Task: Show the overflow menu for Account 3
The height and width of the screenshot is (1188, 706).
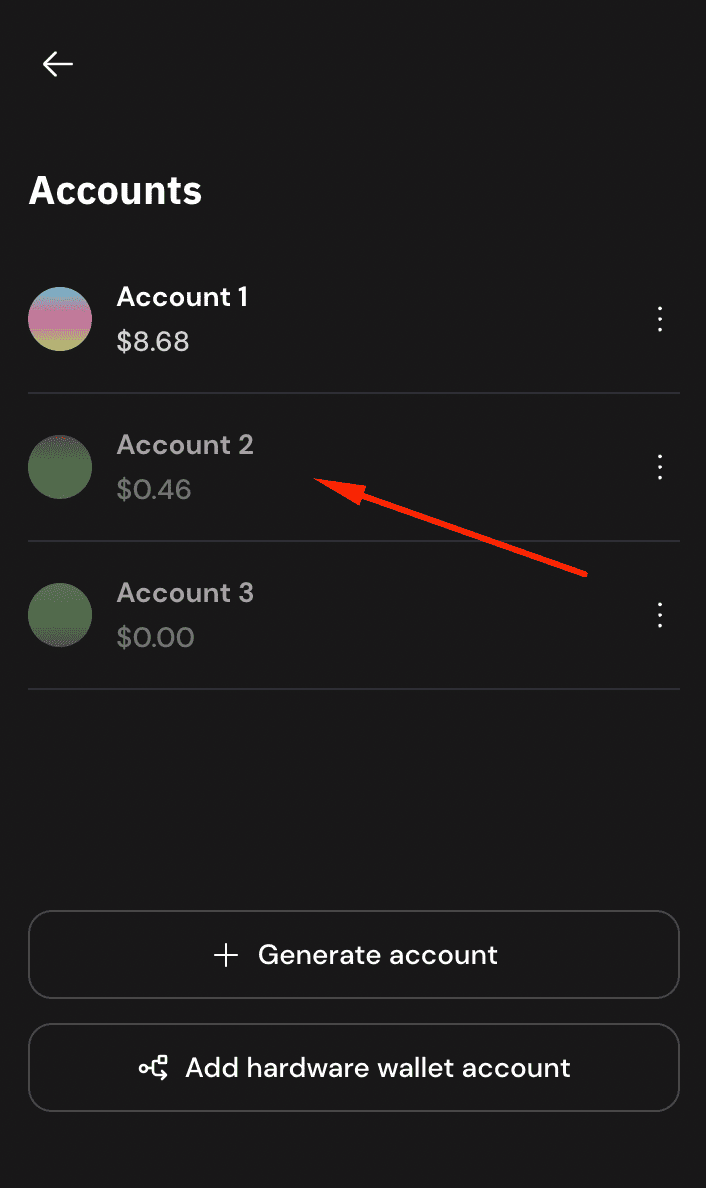Action: tap(659, 615)
